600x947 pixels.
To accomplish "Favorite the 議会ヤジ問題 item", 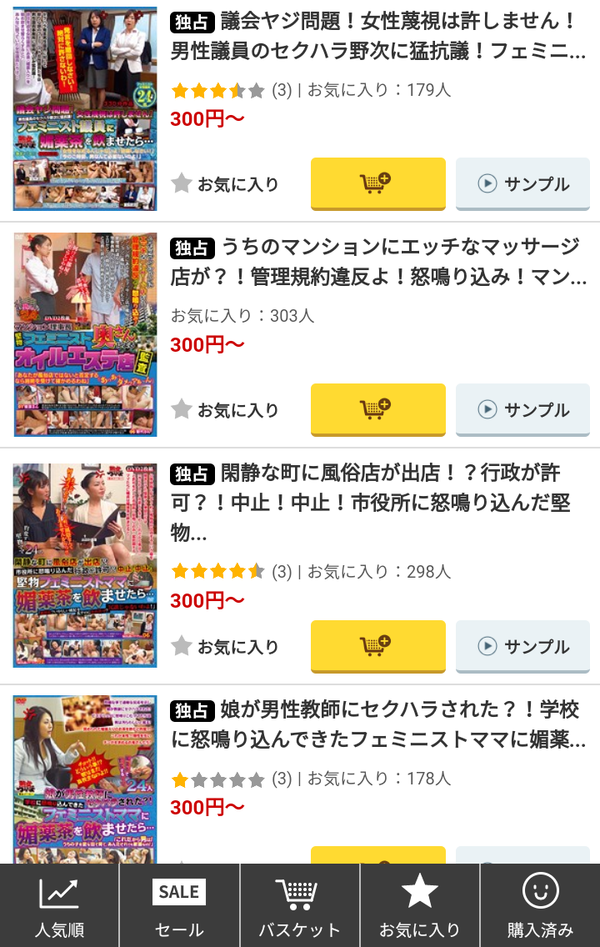I will point(226,184).
